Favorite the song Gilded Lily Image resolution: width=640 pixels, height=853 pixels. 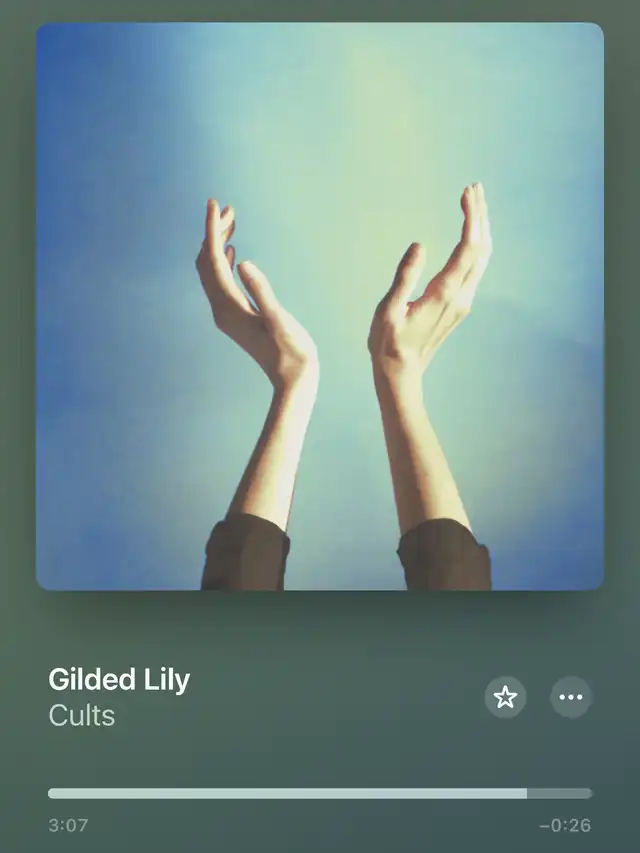[x=505, y=697]
